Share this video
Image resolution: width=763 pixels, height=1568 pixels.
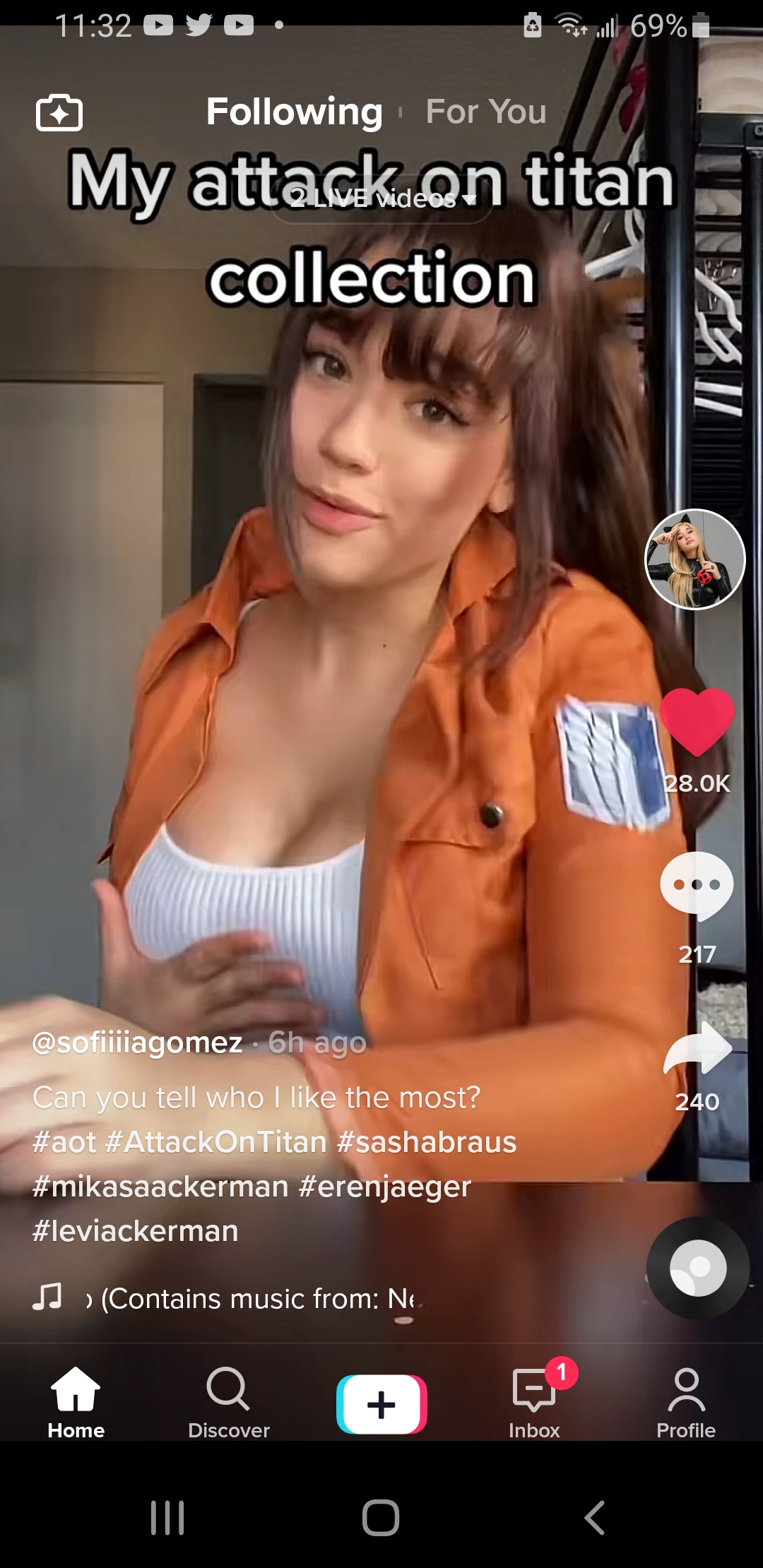(x=697, y=1049)
